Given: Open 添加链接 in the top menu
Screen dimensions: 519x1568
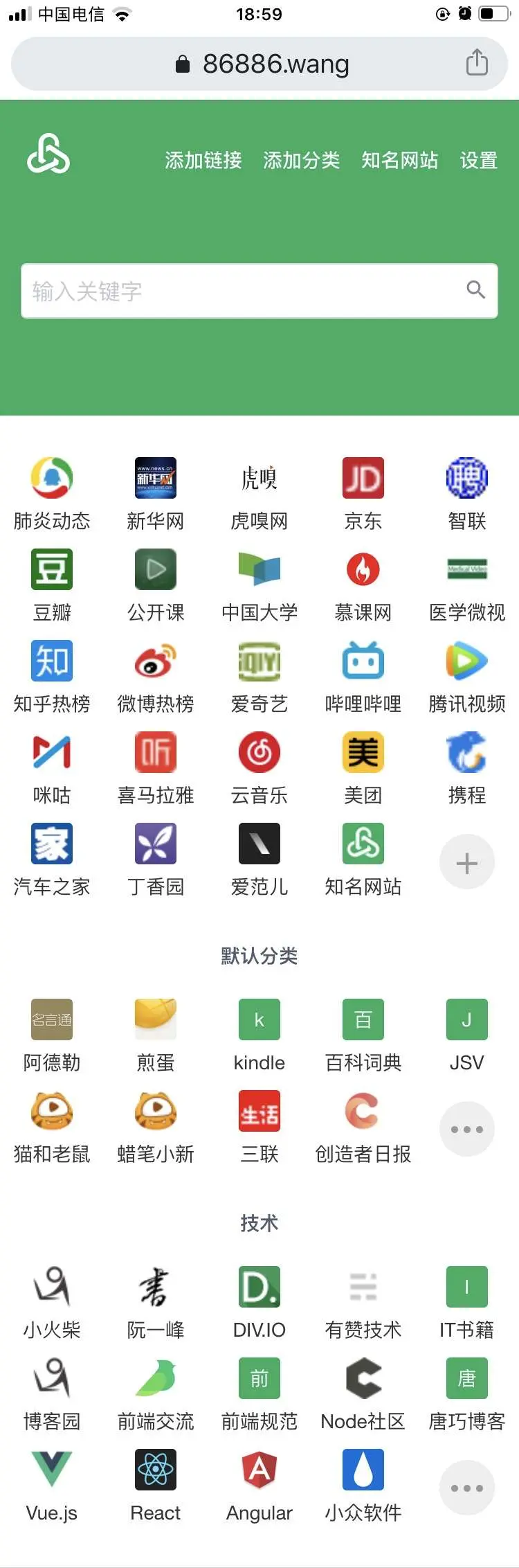Looking at the screenshot, I should point(203,161).
